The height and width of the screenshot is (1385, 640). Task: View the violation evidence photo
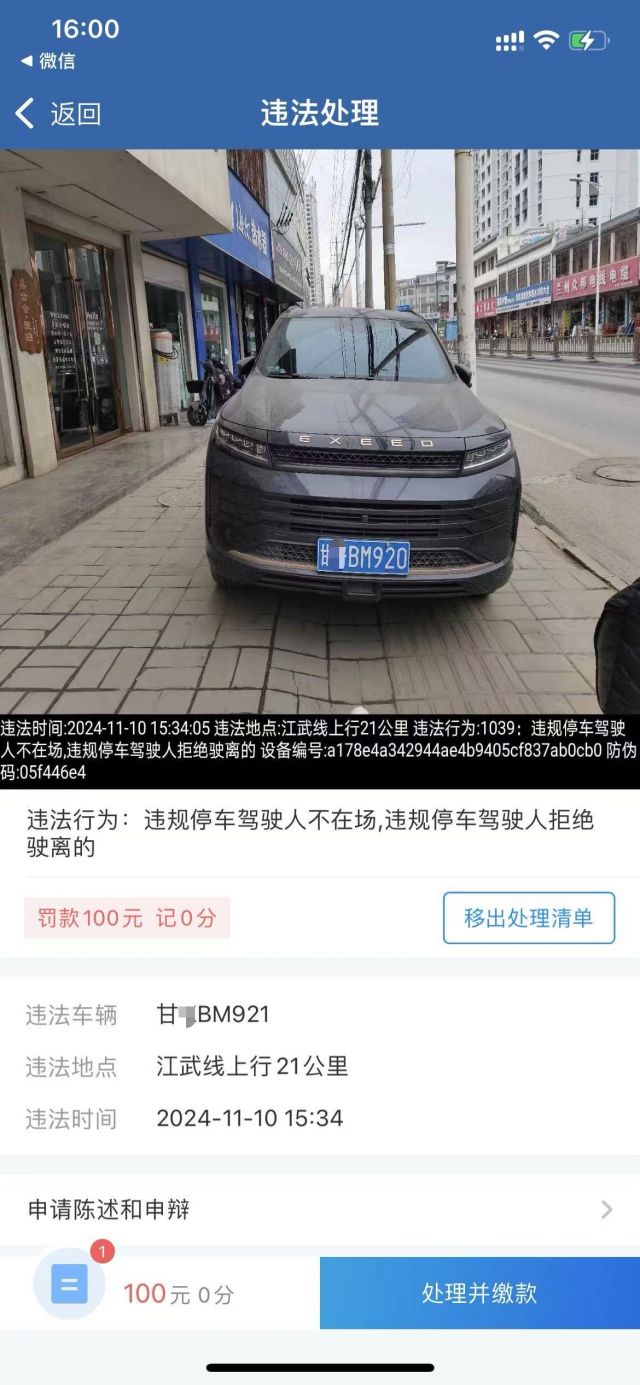[320, 430]
